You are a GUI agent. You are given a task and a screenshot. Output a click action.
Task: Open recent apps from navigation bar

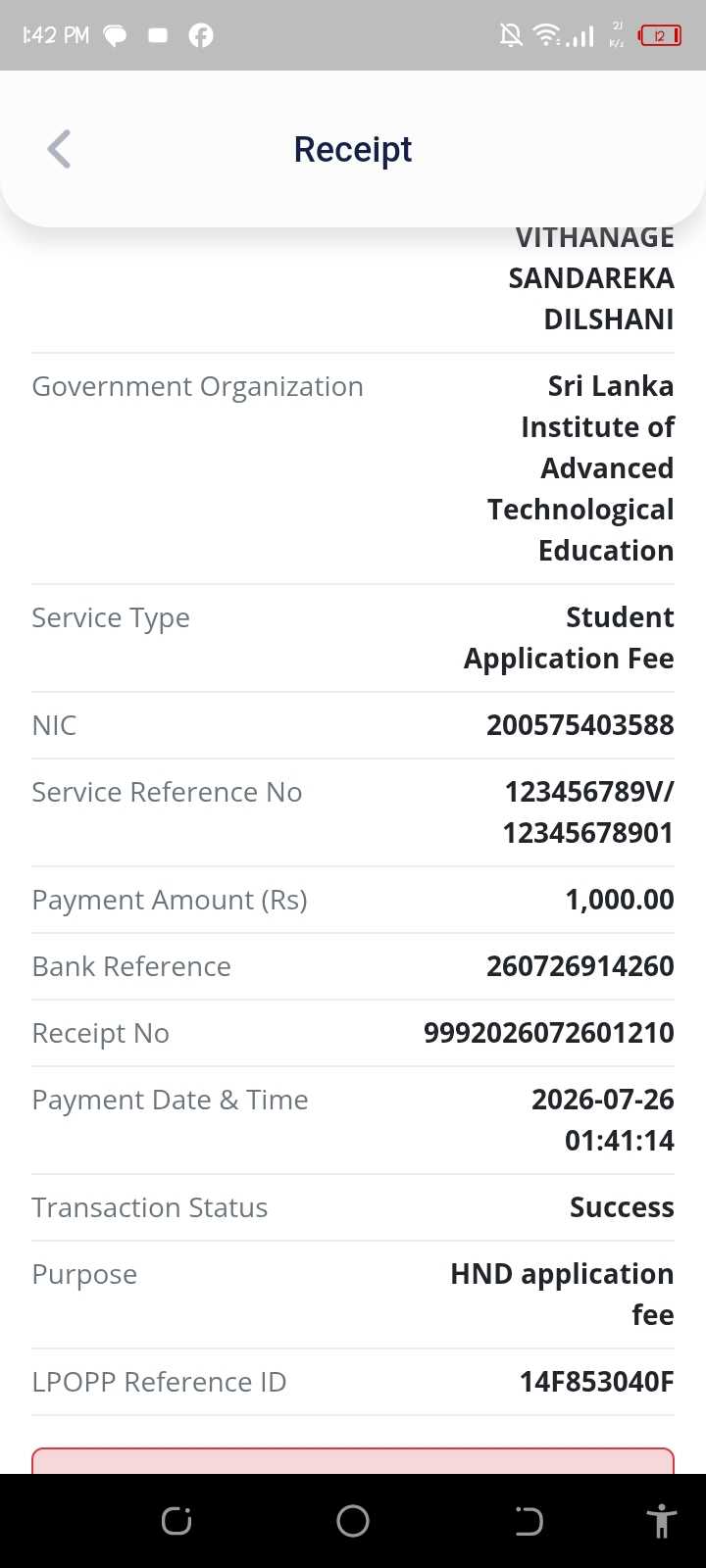point(176,1521)
